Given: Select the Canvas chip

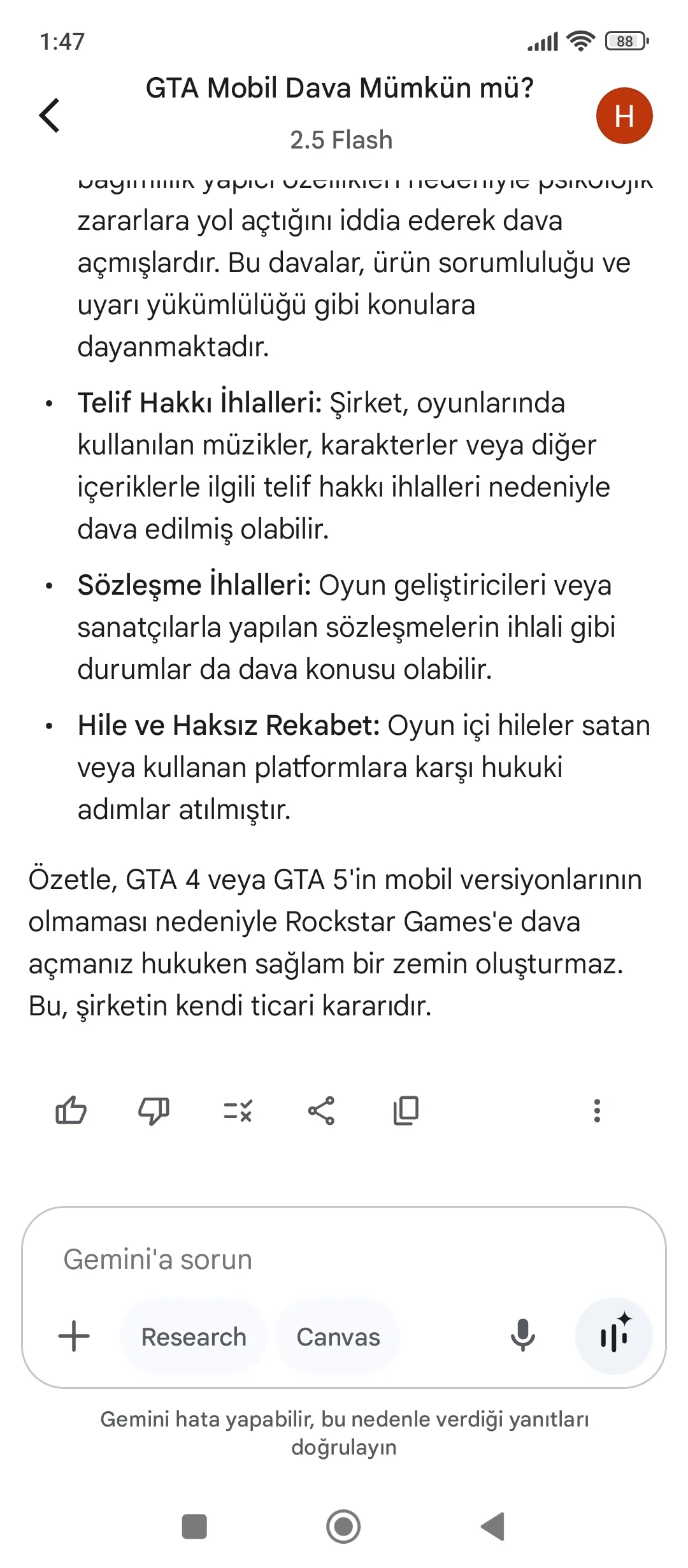Looking at the screenshot, I should (338, 1337).
